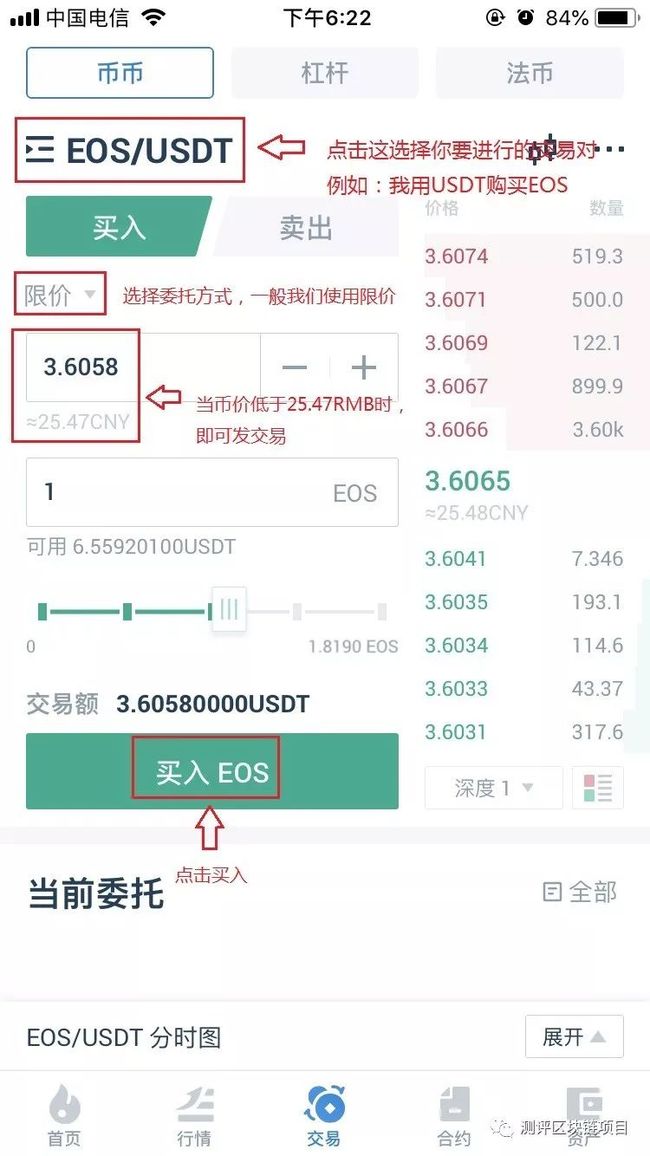Go to the 首页 tab
650x1156 pixels.
(x=64, y=1116)
